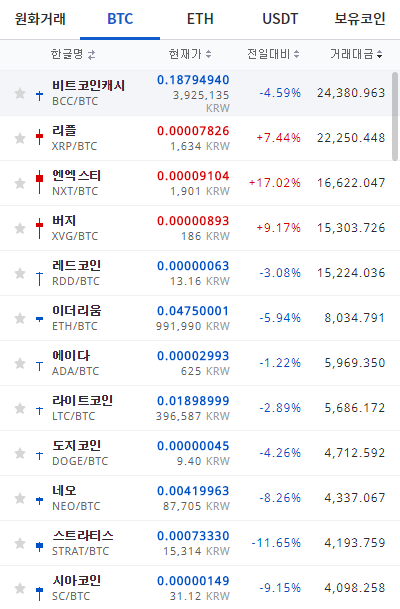Star 엔엑스티 NXT/BTC as favorite
This screenshot has height=609, width=400.
tap(20, 183)
